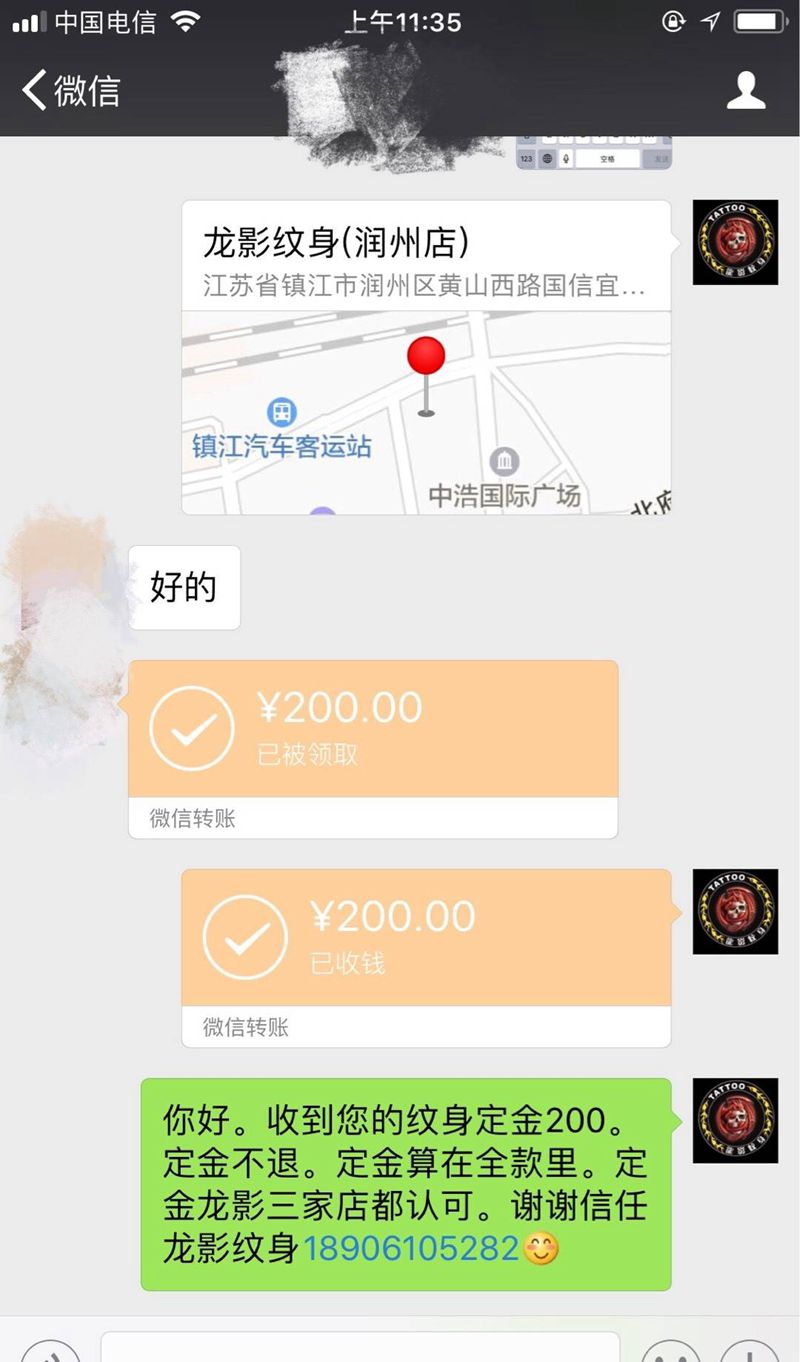800x1362 pixels.
Task: Open the 龙影纹身(润州店) location card
Action: 426,357
